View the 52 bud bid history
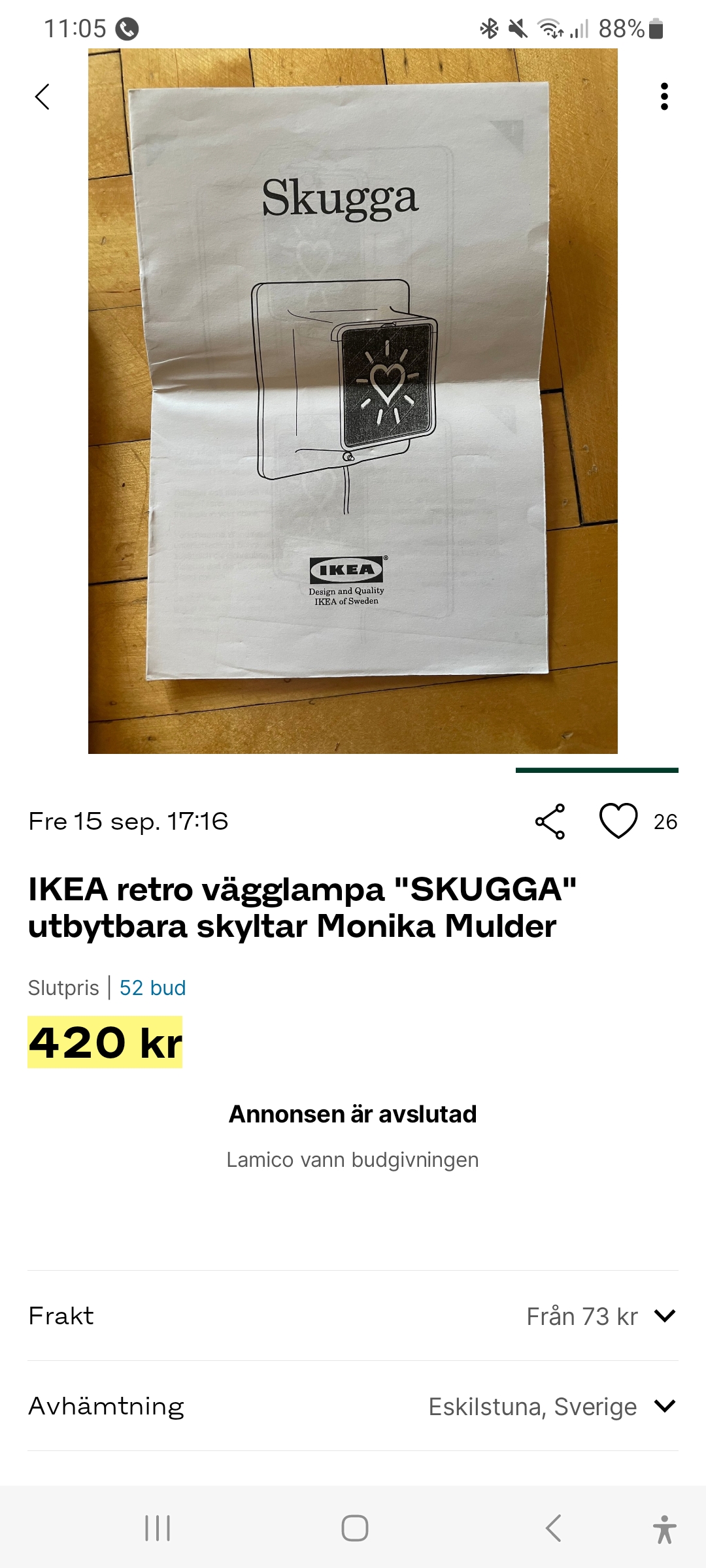This screenshot has width=706, height=1568. (152, 987)
